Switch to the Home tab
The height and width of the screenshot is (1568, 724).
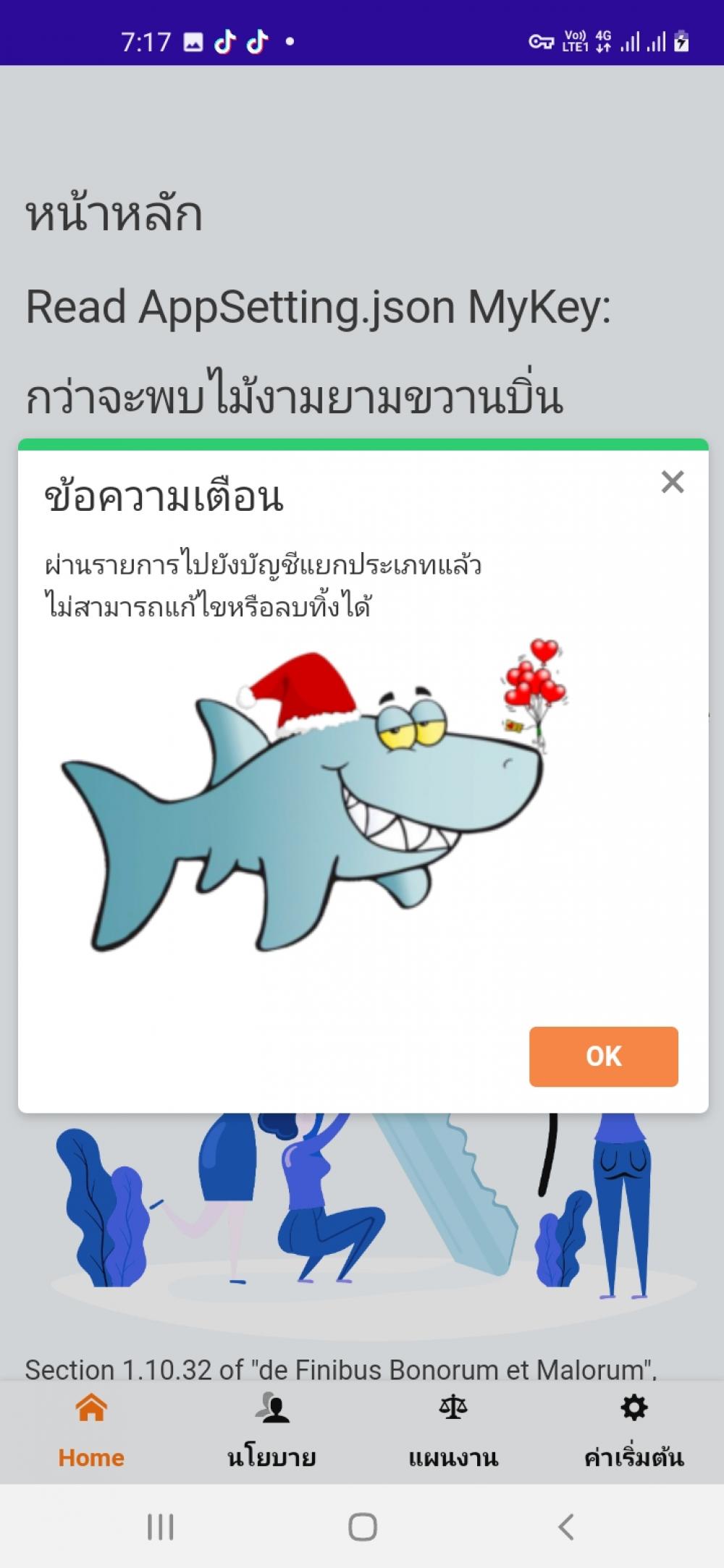pos(91,1433)
